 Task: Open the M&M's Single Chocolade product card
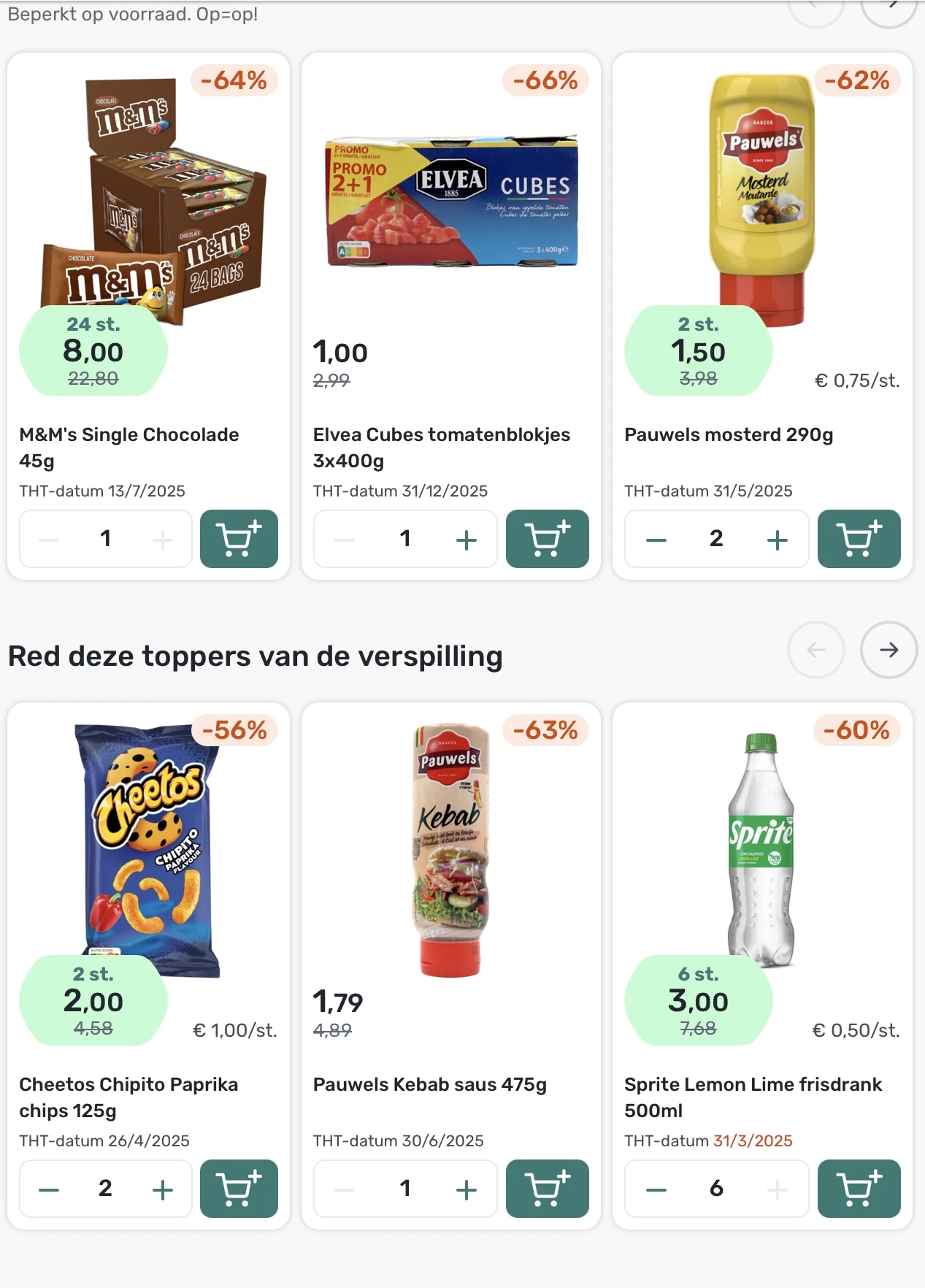click(129, 447)
